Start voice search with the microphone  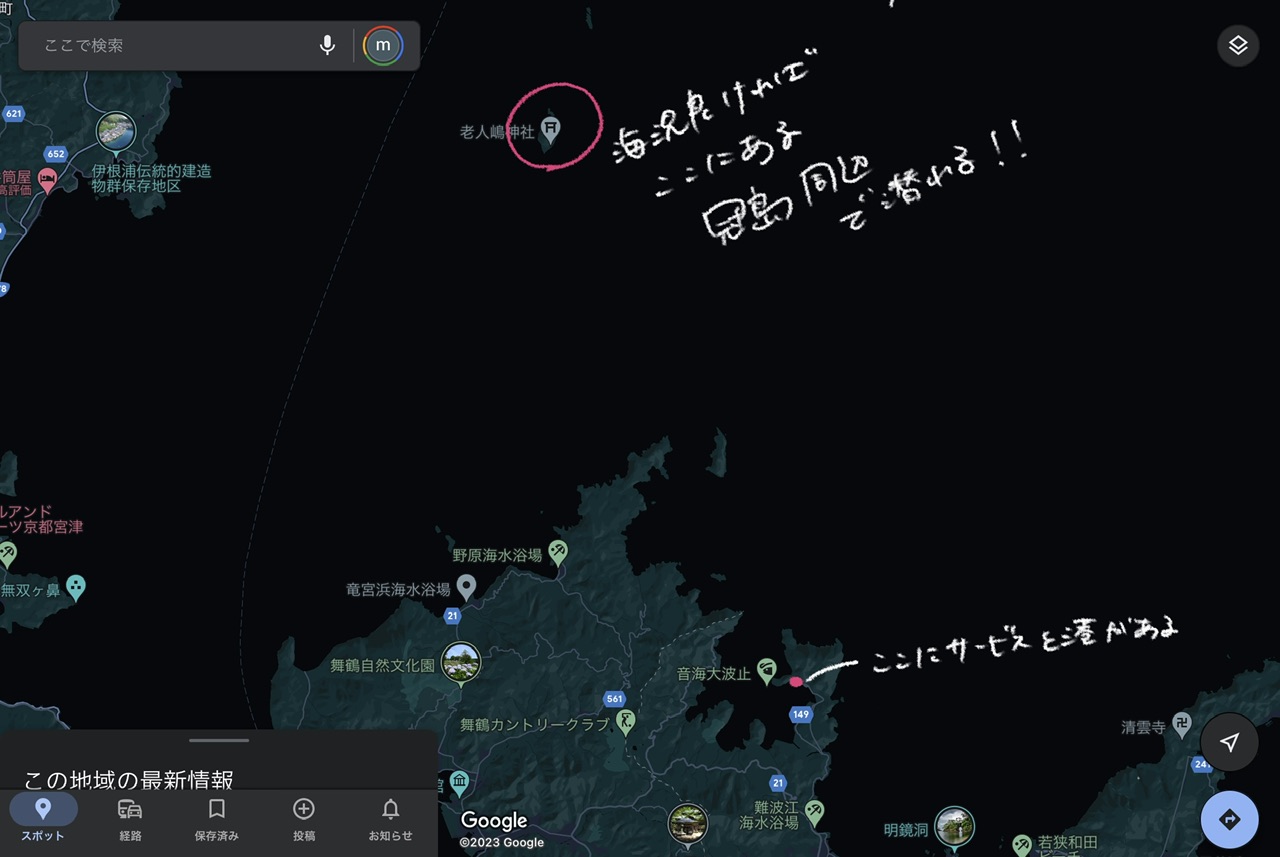[x=327, y=46]
